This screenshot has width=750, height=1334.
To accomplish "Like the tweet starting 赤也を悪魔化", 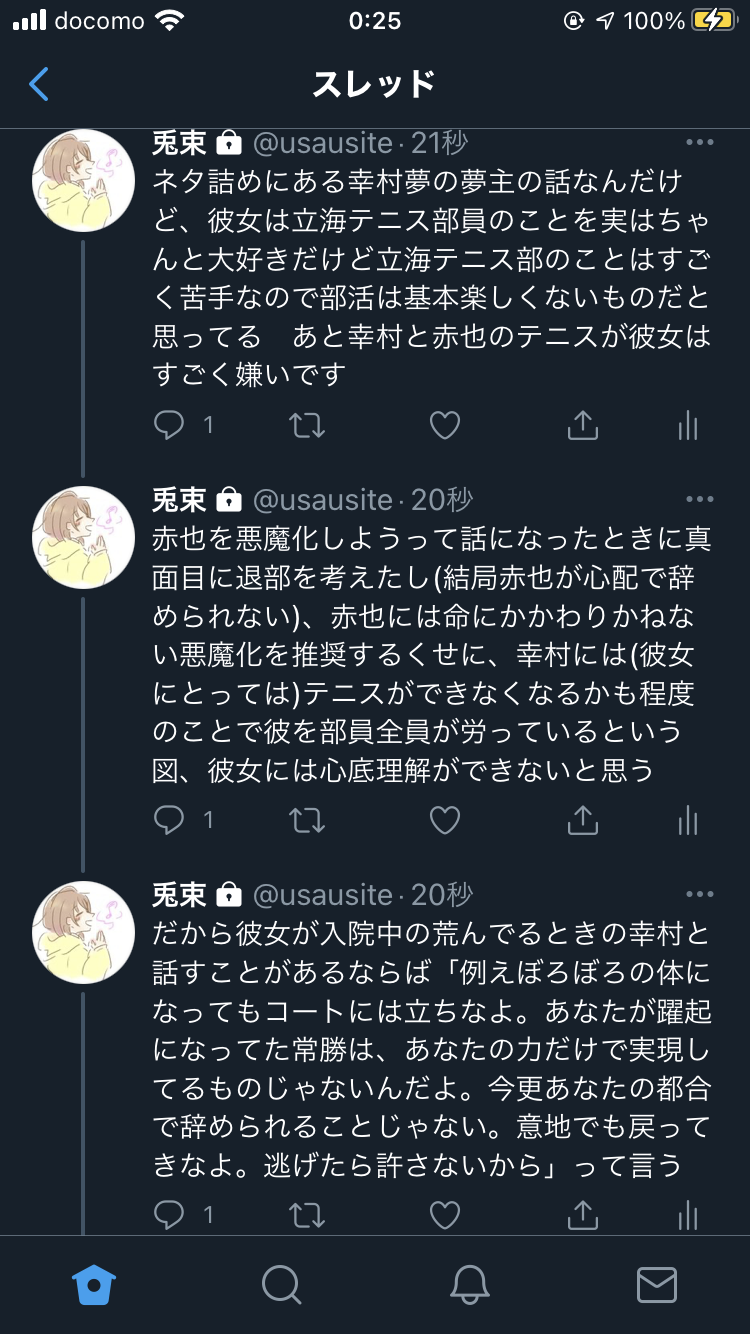I will click(x=444, y=820).
